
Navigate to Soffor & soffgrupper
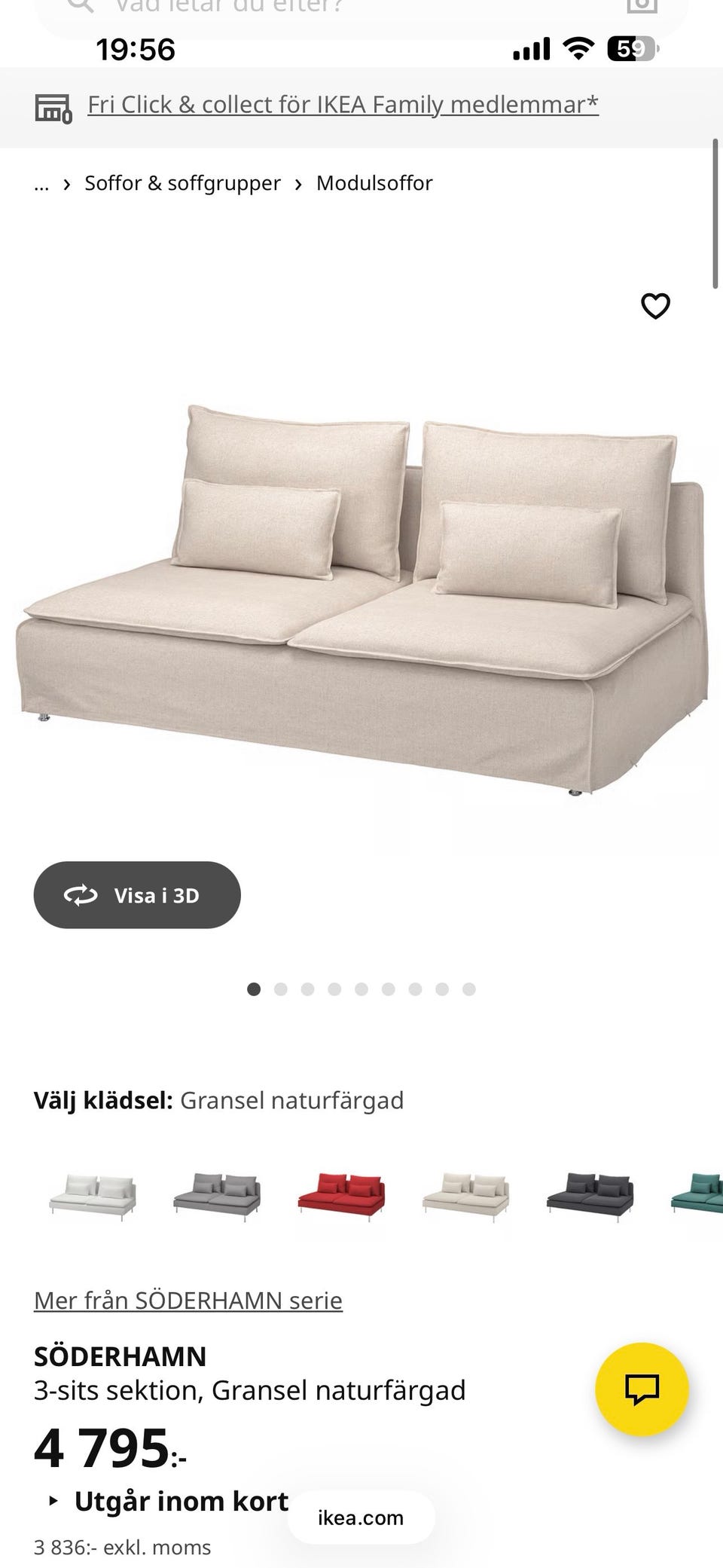click(182, 182)
